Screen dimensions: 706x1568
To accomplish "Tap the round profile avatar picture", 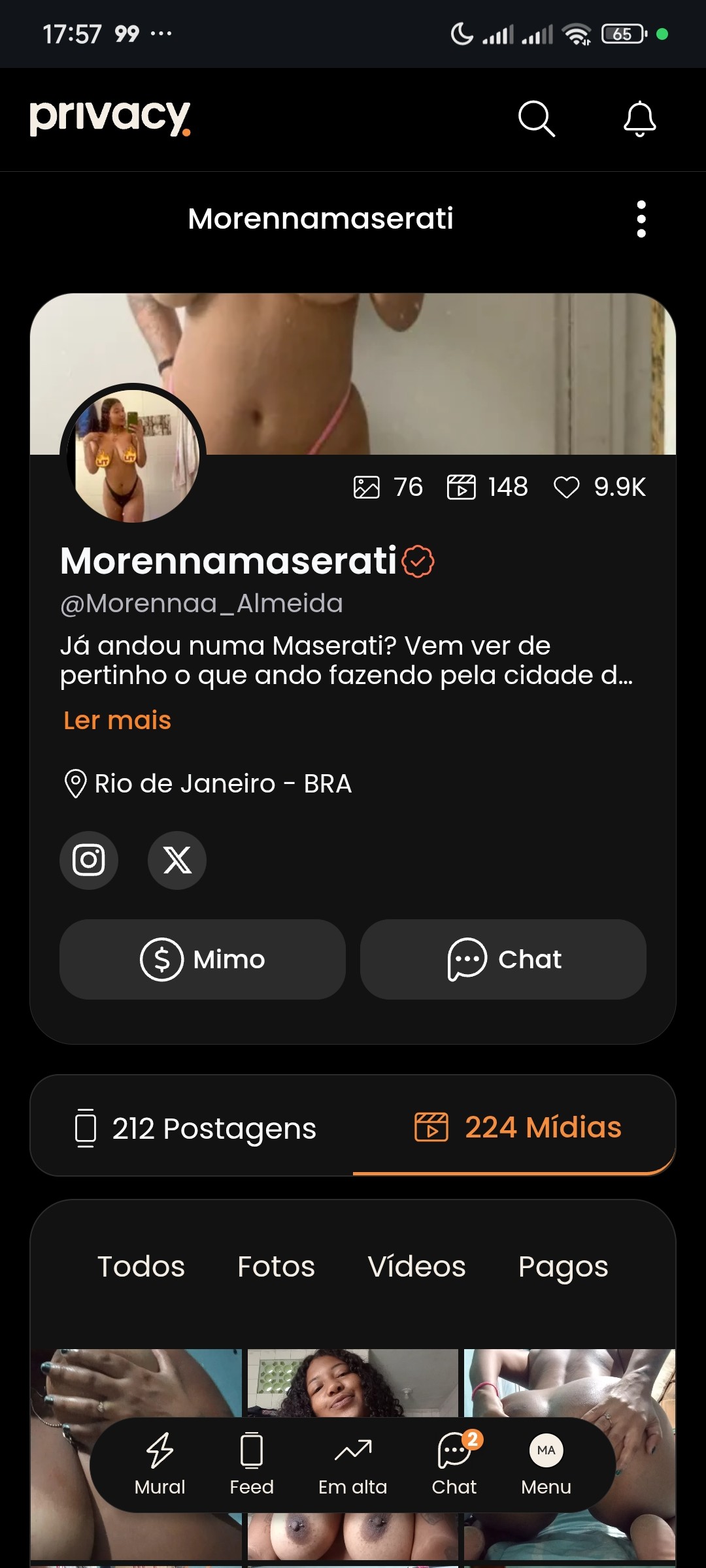I will 133,456.
